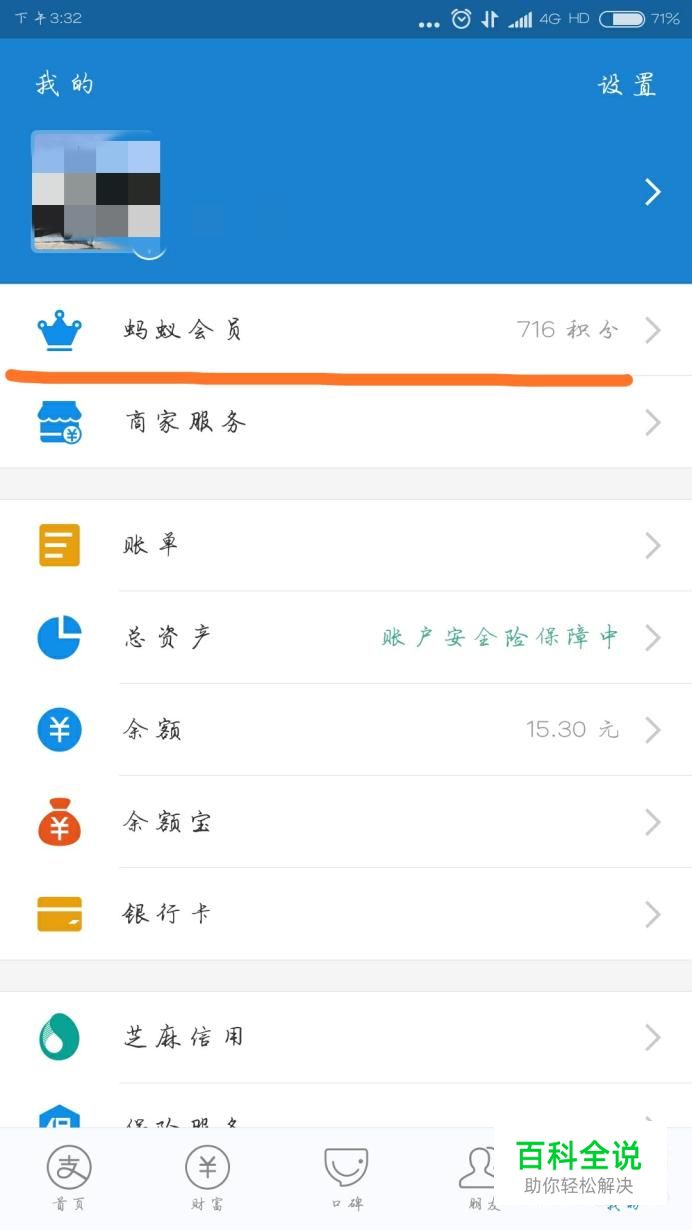The height and width of the screenshot is (1230, 692).
Task: Go to 商家服务
Action: click(x=345, y=422)
